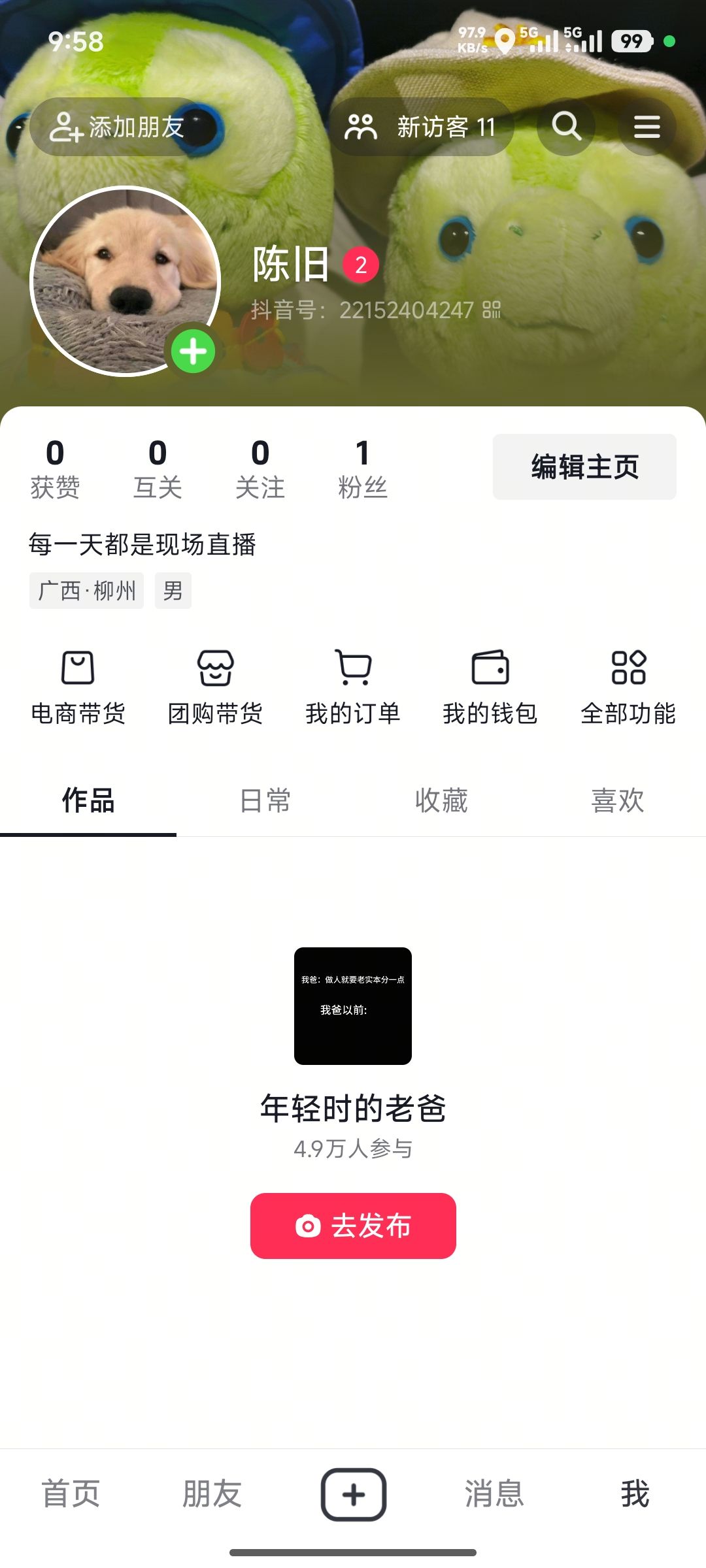The width and height of the screenshot is (706, 1568).
Task: Tap the 添加朋友 (add friends) button
Action: (x=118, y=127)
